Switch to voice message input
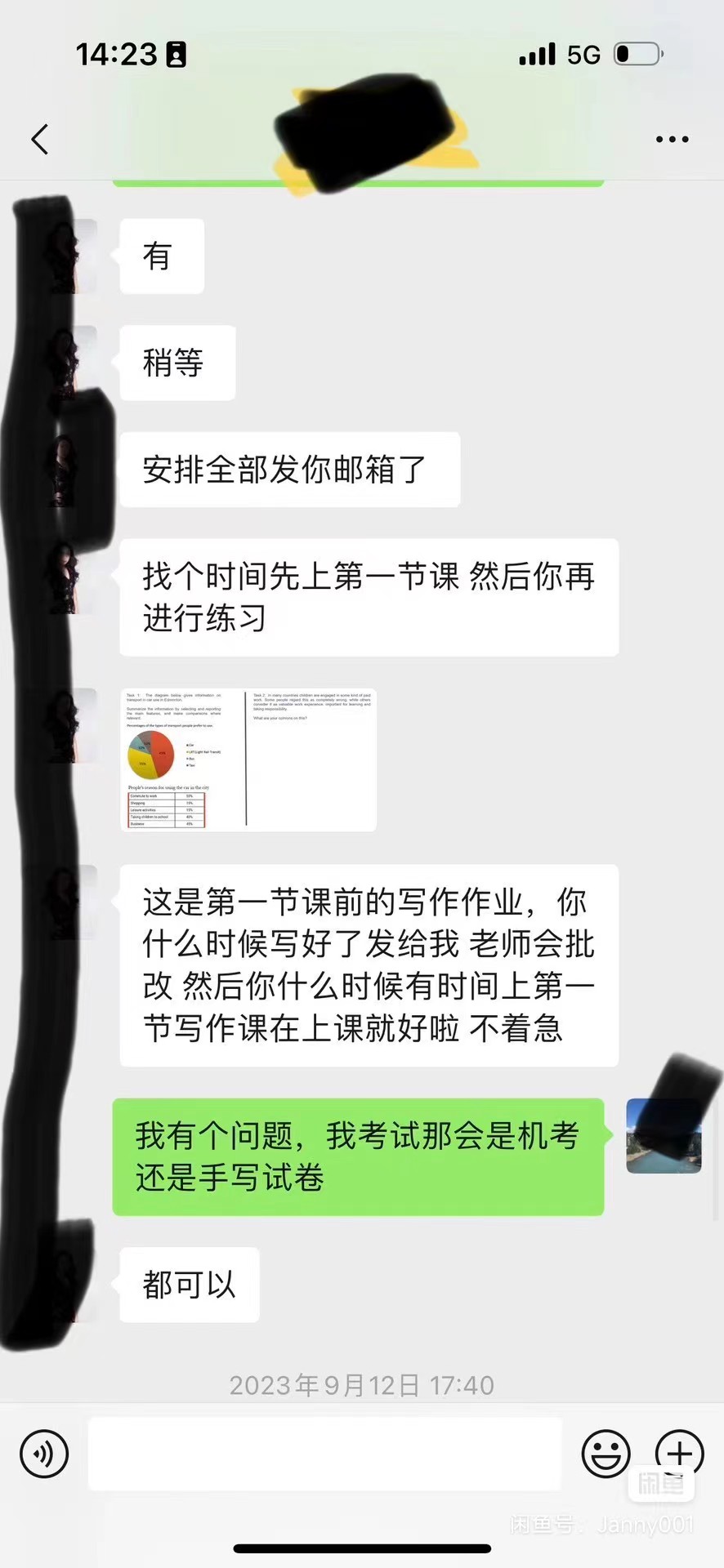This screenshot has height=1568, width=724. click(44, 1454)
